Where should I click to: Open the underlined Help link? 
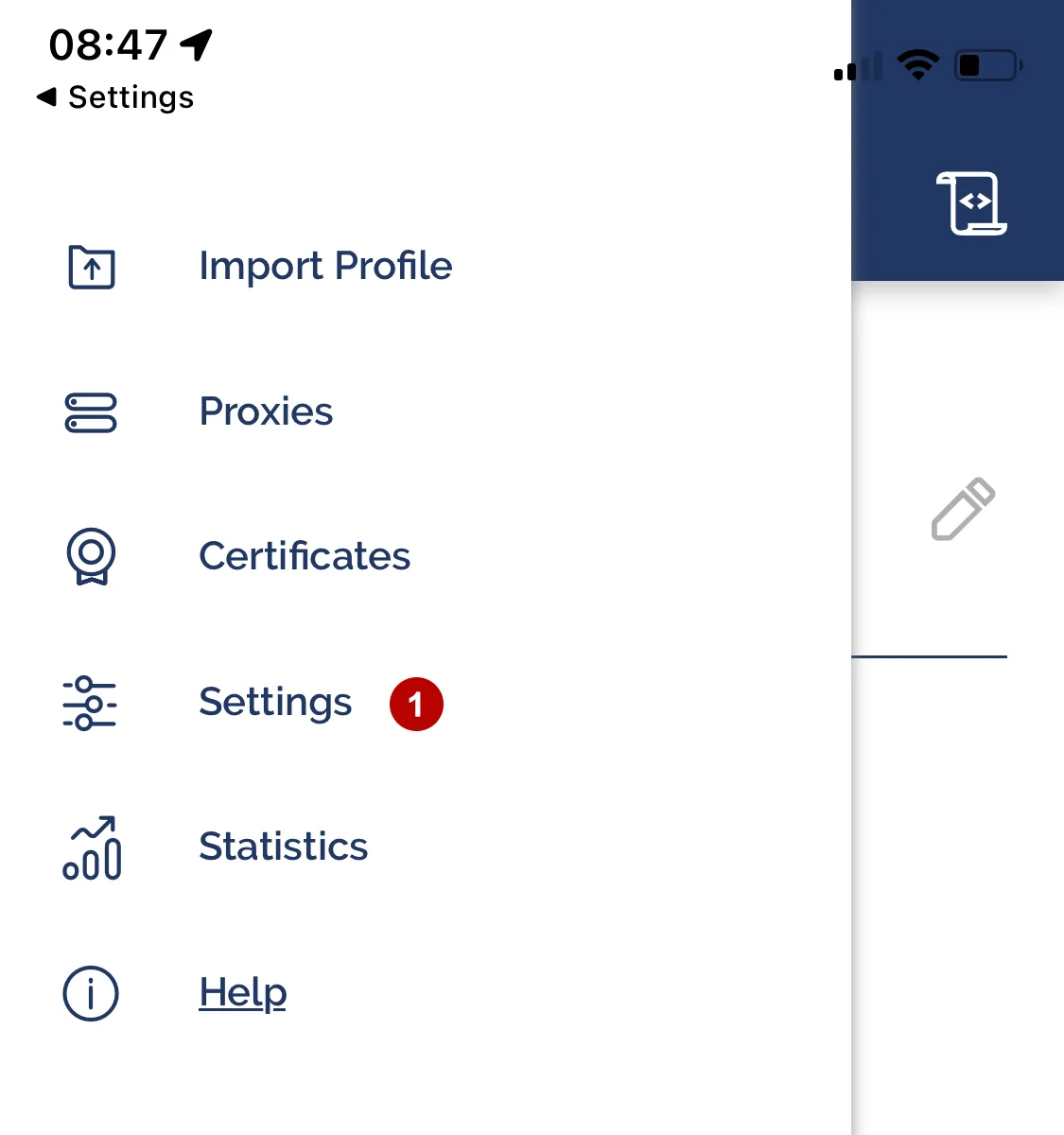[242, 993]
